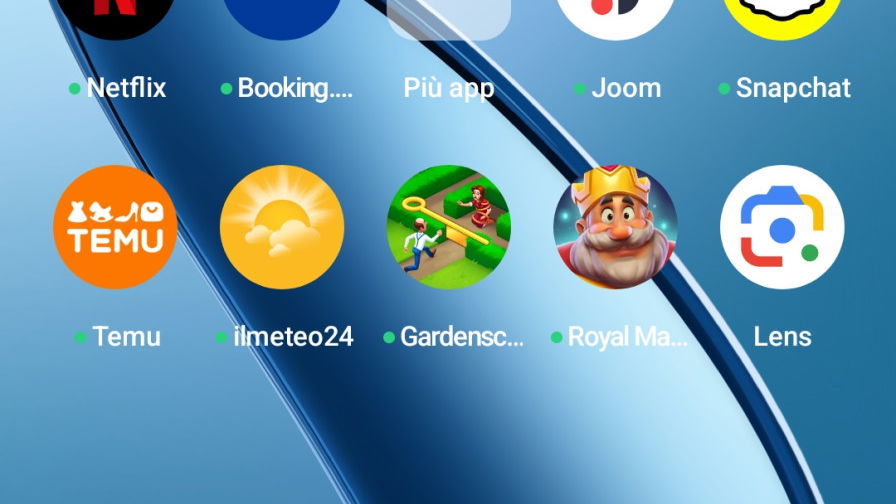Launch the Booking.com app
896x504 pixels.
coord(282,18)
